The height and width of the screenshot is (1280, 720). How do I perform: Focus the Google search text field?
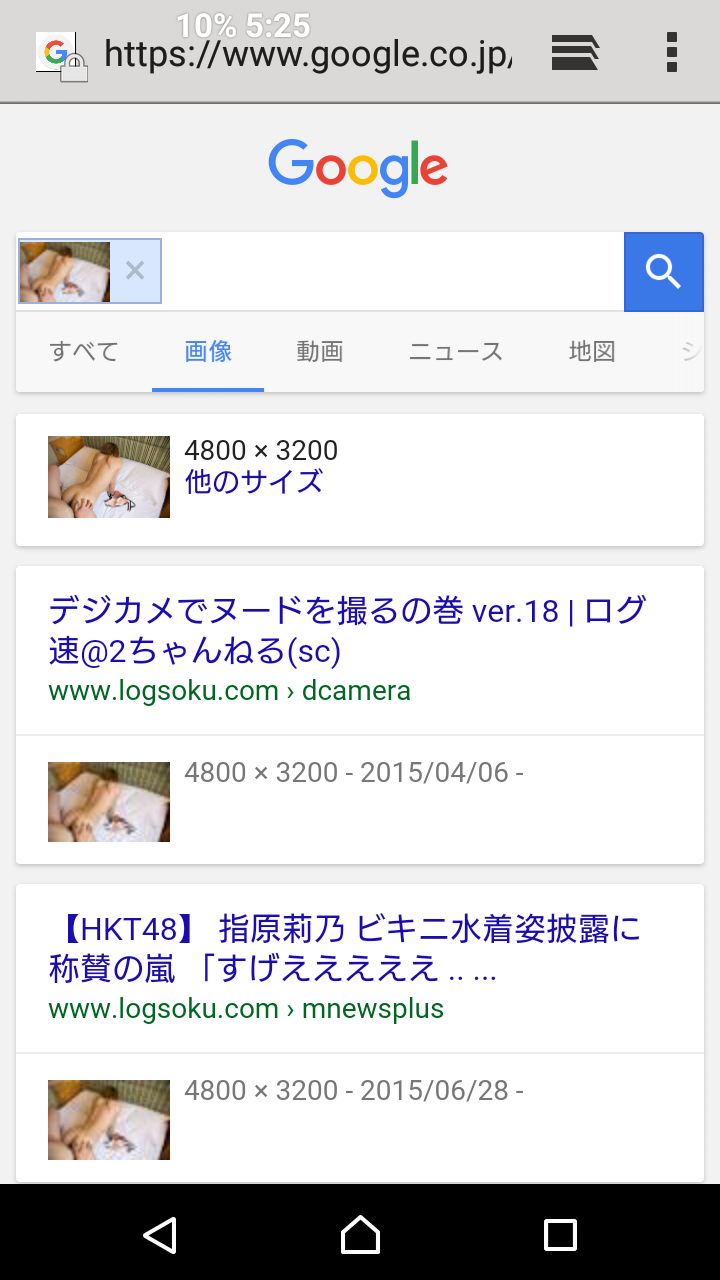(x=392, y=272)
